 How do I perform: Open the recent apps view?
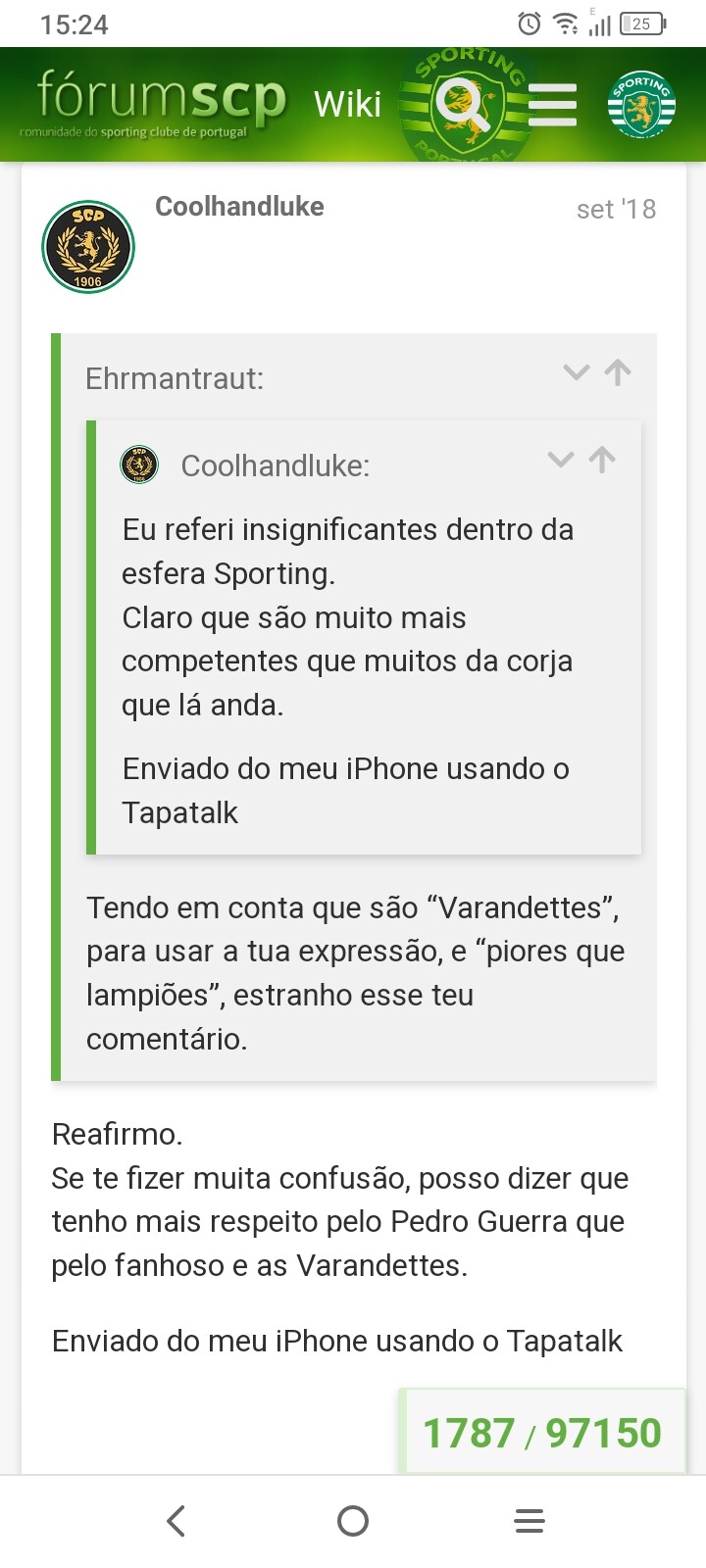[x=529, y=1521]
